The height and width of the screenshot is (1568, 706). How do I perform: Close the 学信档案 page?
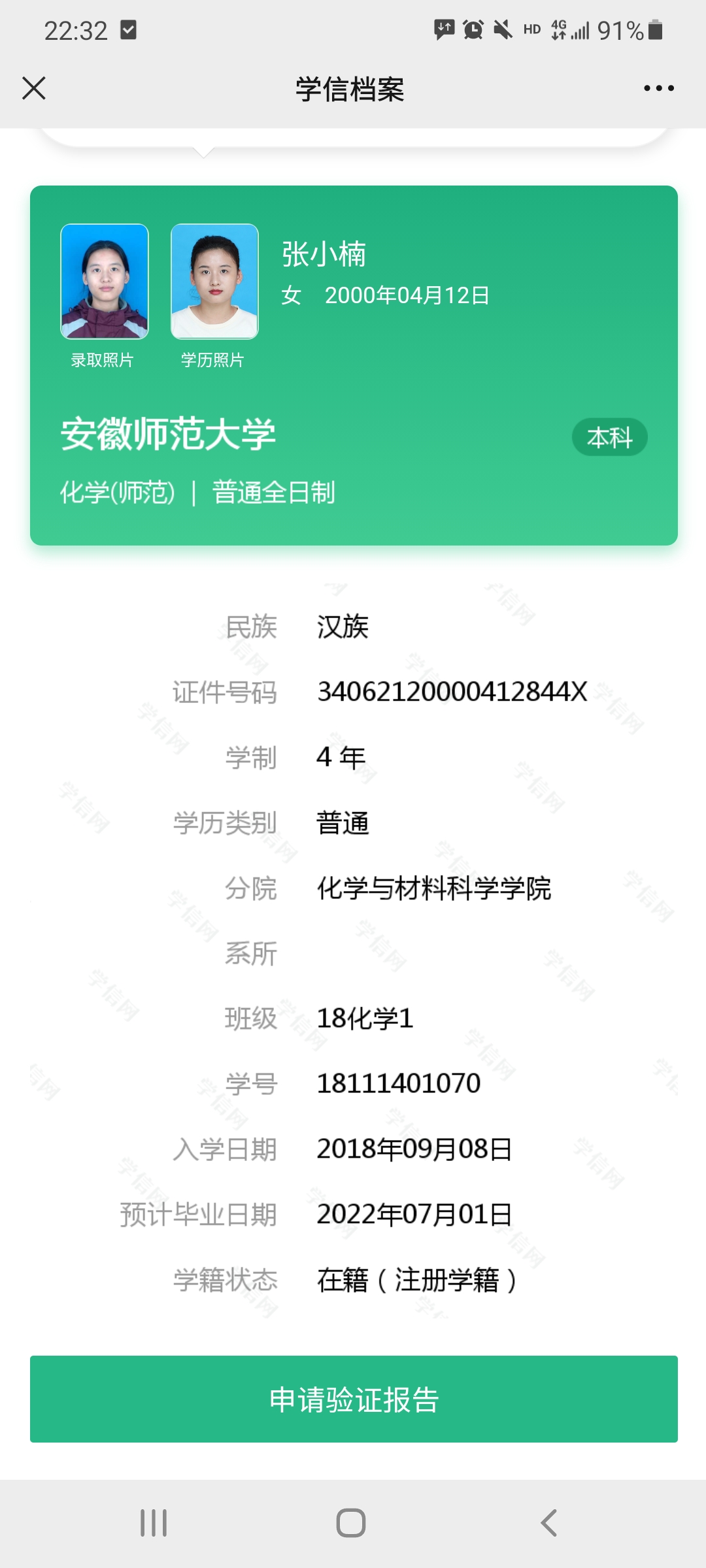(x=34, y=88)
